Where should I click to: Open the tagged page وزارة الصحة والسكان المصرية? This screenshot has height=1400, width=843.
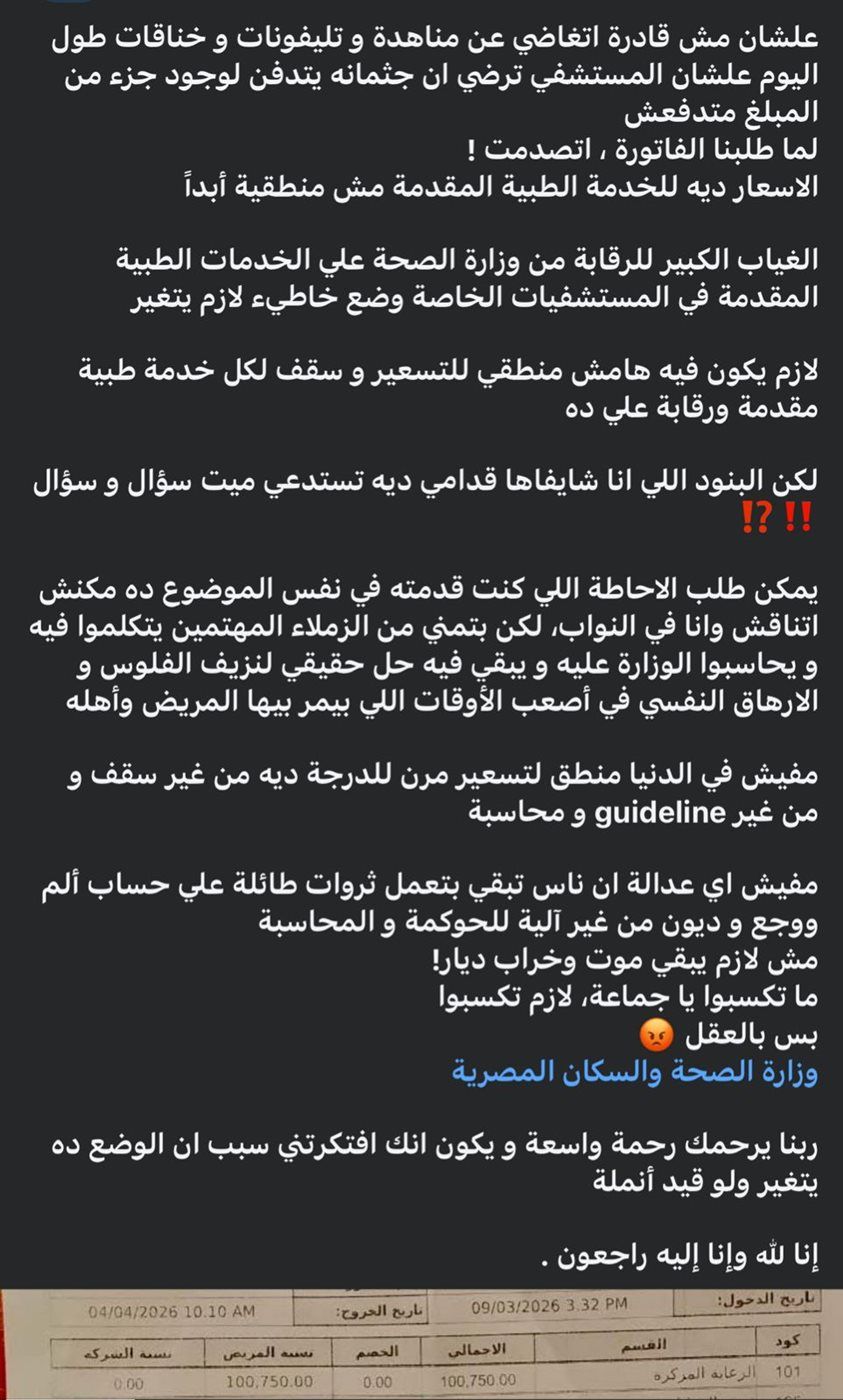[x=634, y=1072]
